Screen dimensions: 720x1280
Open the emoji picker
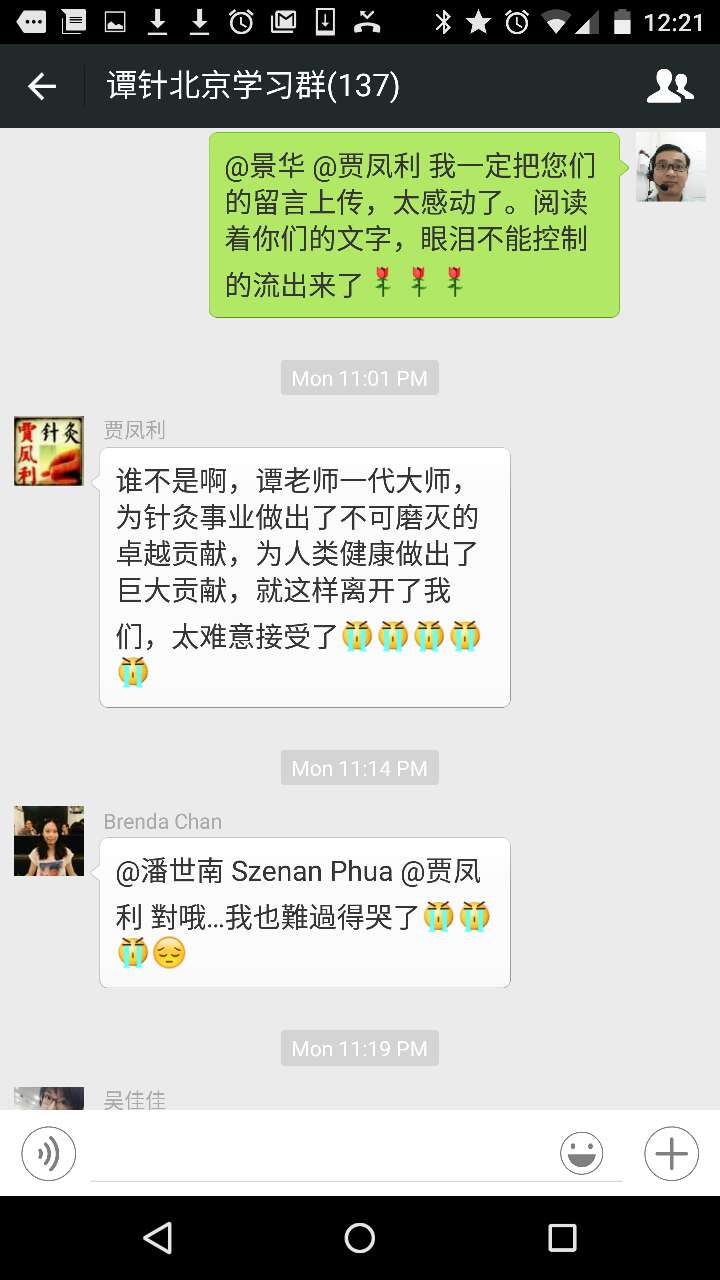(582, 1154)
